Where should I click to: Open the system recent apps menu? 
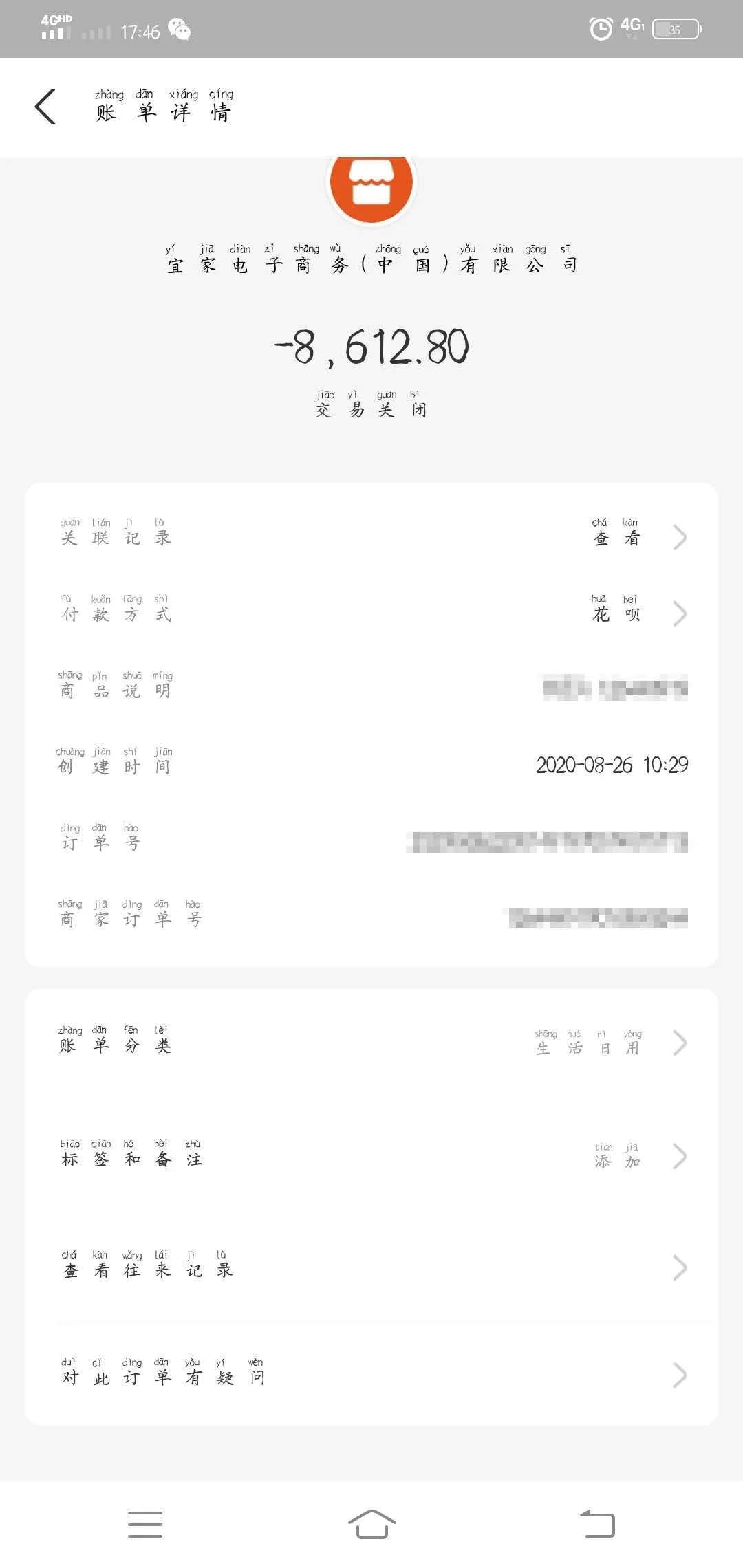click(145, 1524)
